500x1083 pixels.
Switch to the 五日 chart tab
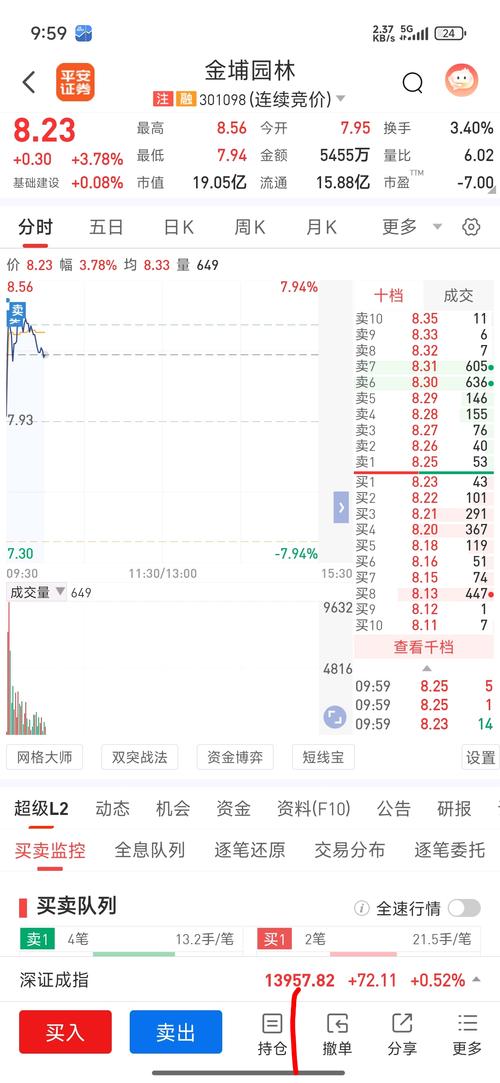click(x=106, y=227)
